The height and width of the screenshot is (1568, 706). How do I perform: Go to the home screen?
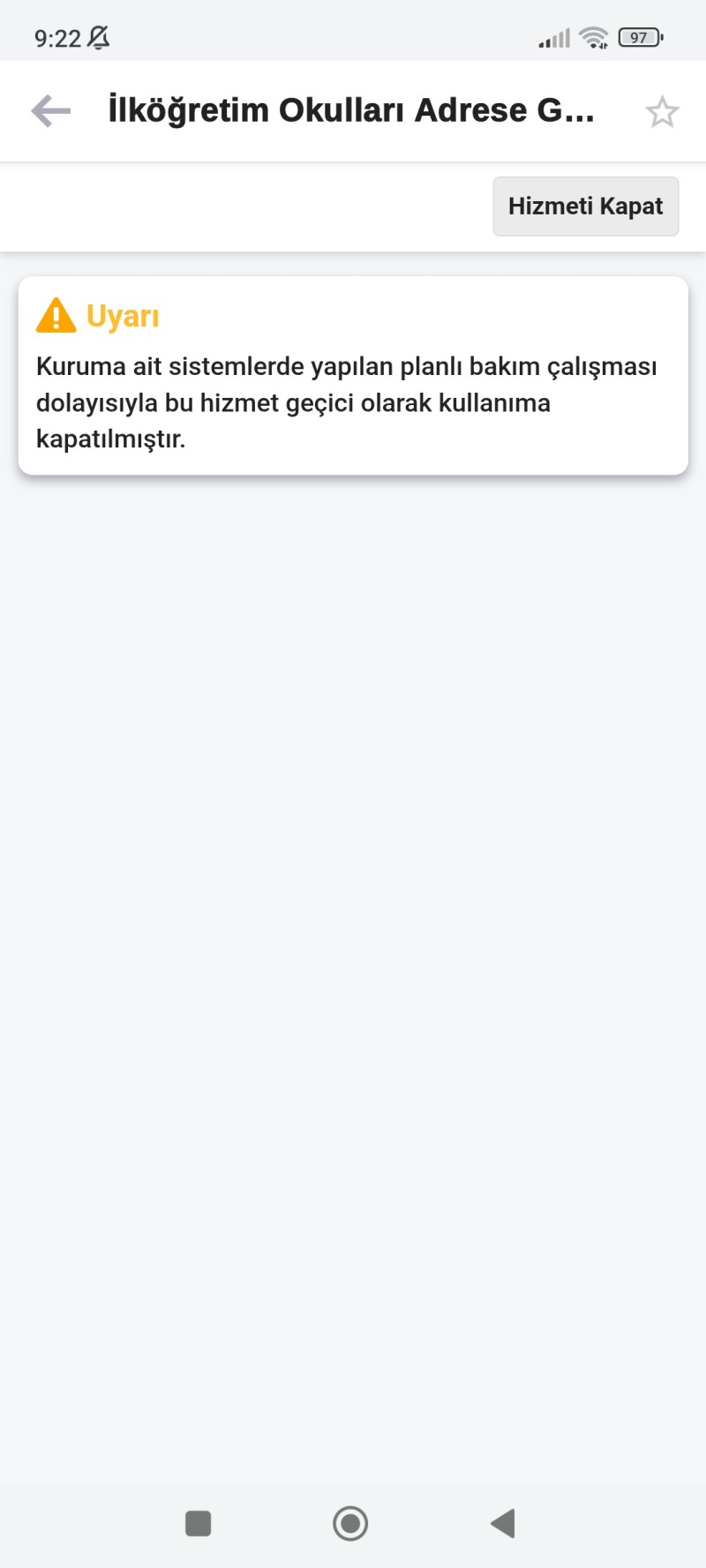pyautogui.click(x=350, y=1523)
